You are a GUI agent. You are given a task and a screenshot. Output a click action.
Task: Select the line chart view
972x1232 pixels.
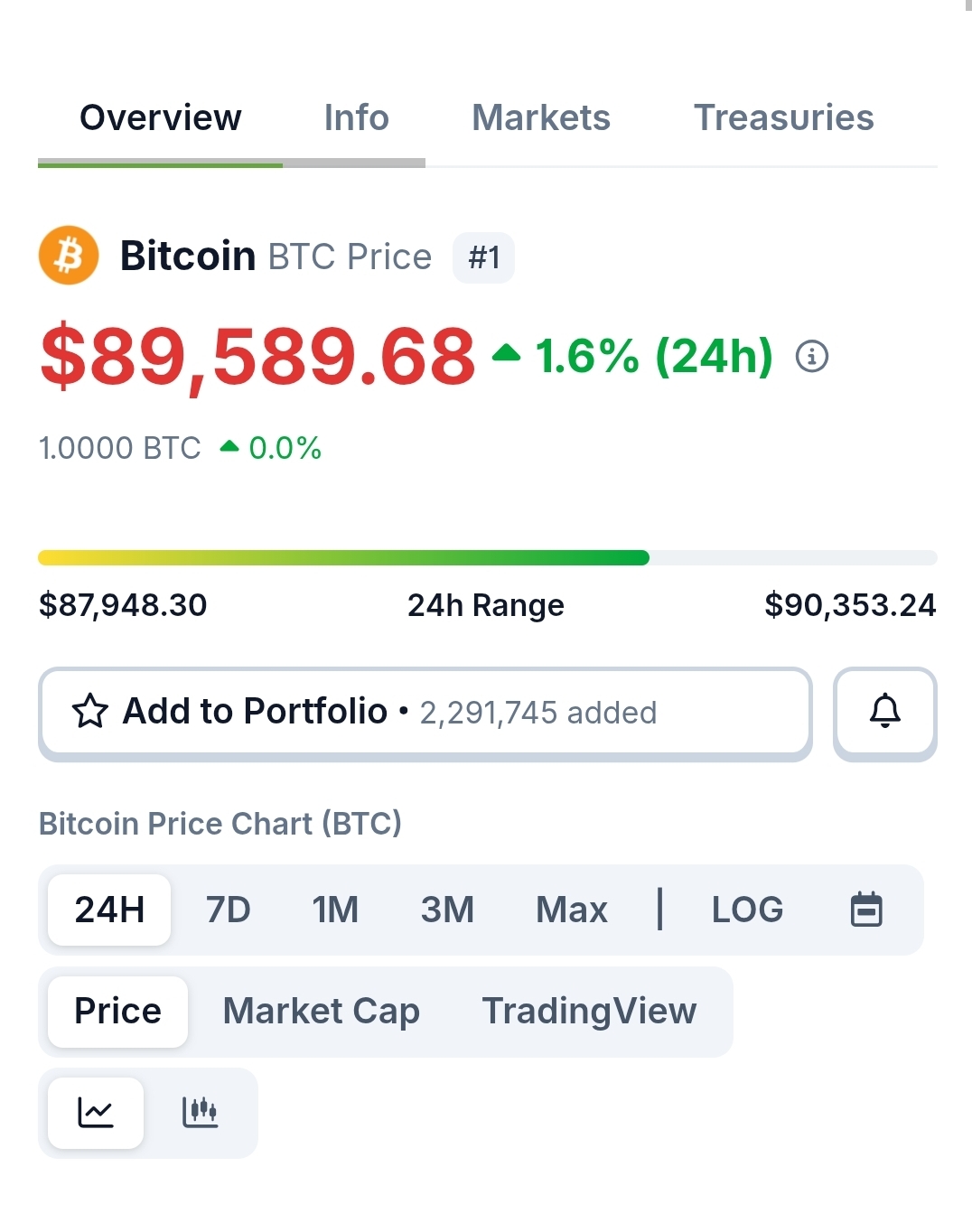(x=96, y=1113)
